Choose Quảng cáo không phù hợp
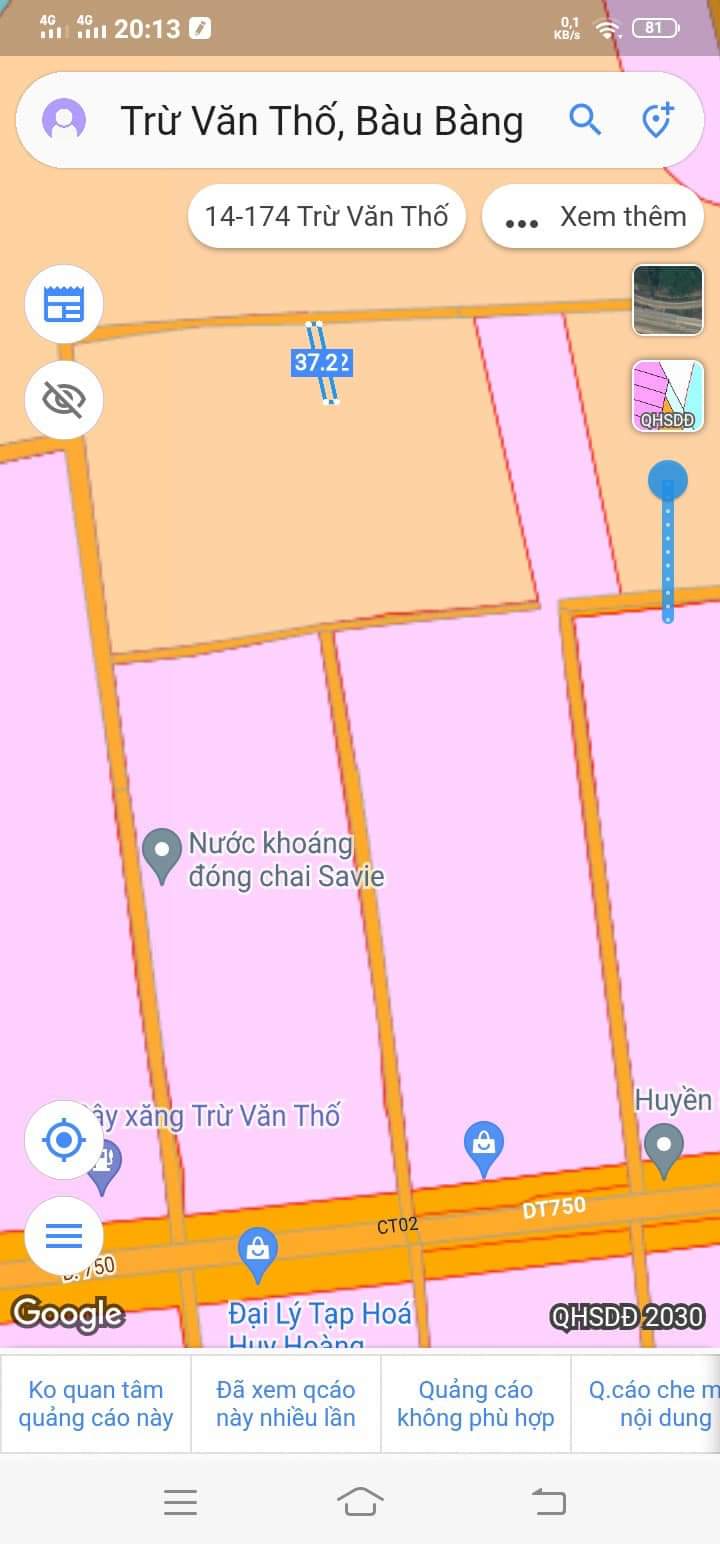Image resolution: width=720 pixels, height=1544 pixels. point(476,1403)
